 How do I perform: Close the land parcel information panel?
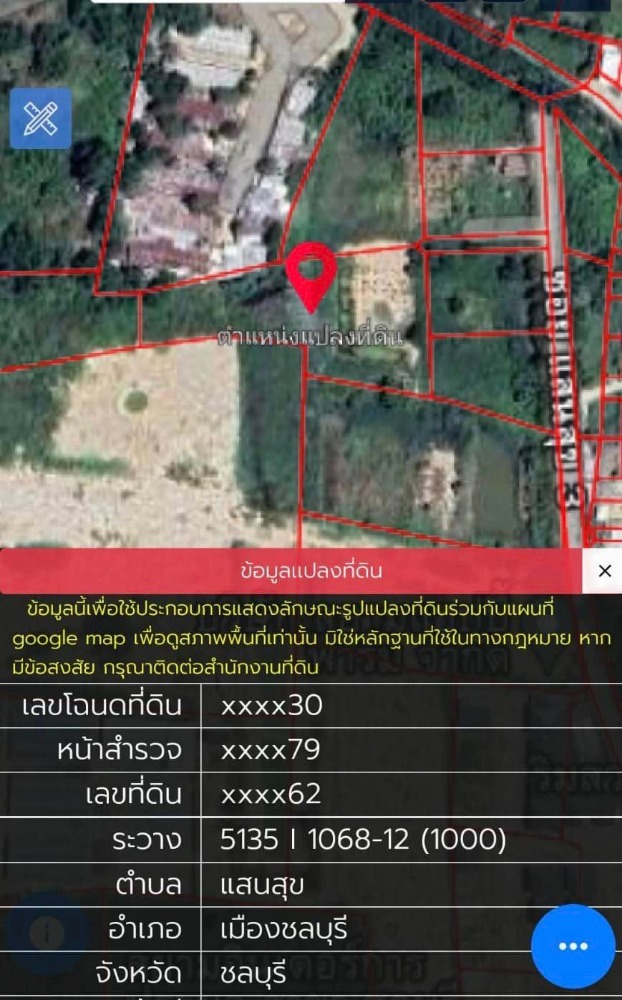coord(604,571)
